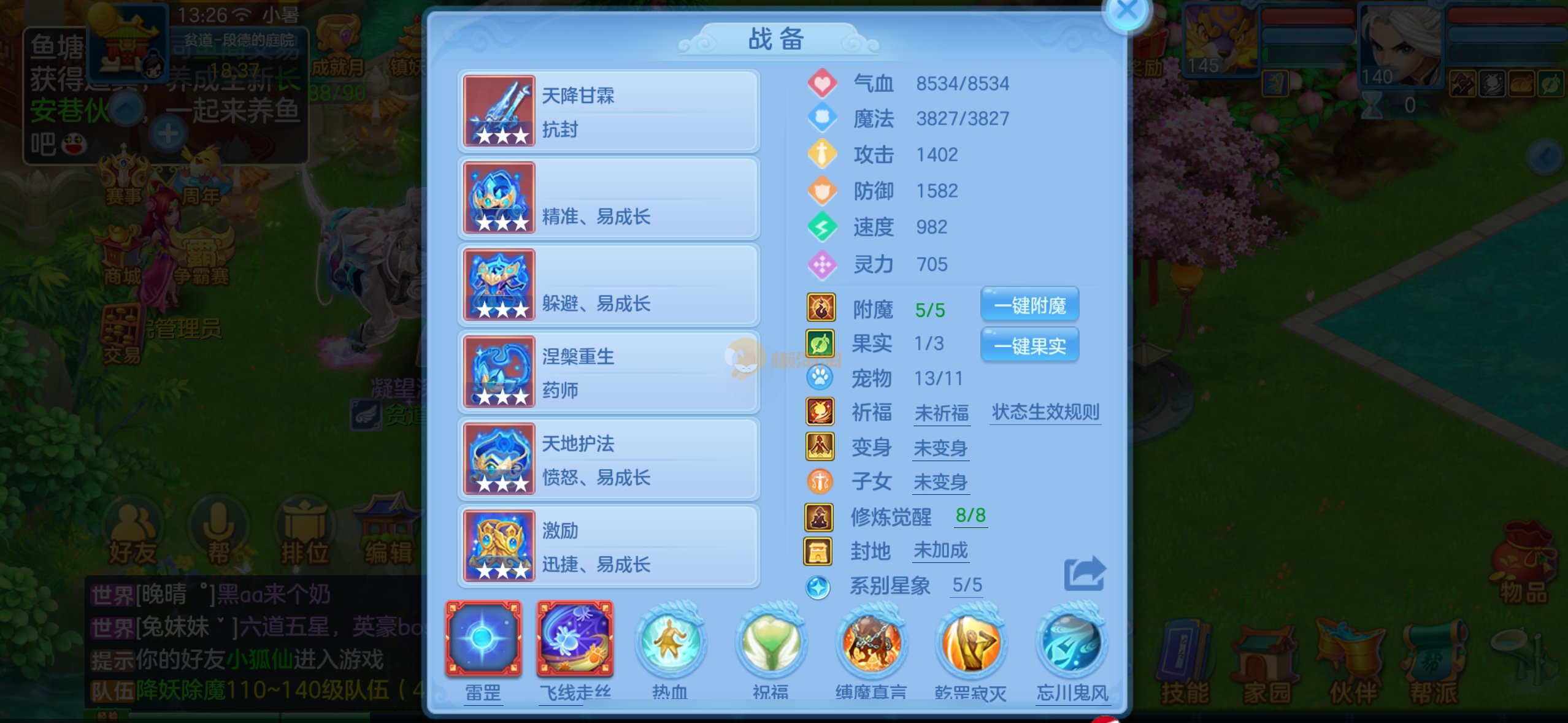
Task: Tap the 未加成 link for 封地
Action: click(x=940, y=551)
